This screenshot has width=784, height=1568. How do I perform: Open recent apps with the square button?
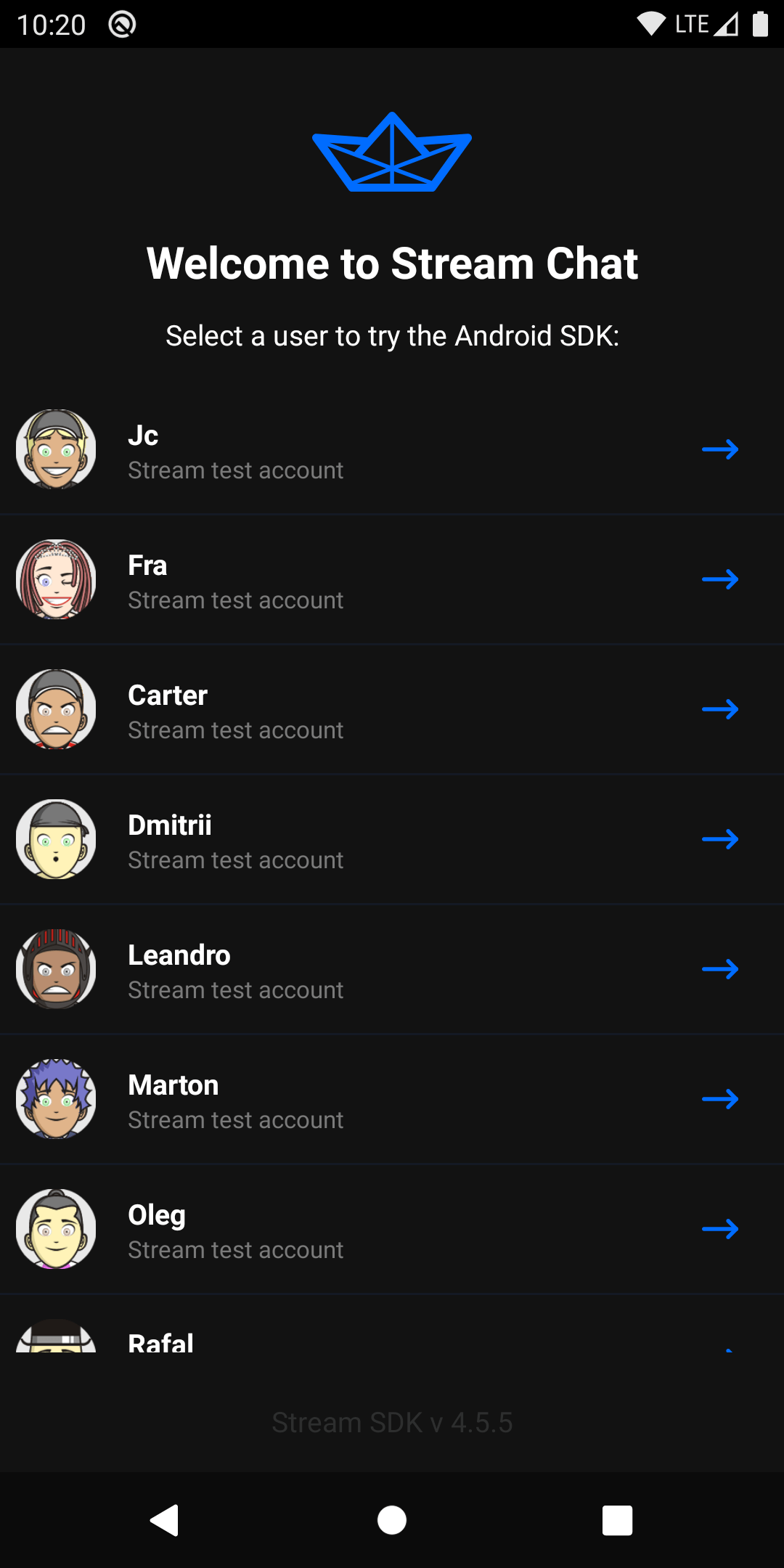[x=616, y=1520]
